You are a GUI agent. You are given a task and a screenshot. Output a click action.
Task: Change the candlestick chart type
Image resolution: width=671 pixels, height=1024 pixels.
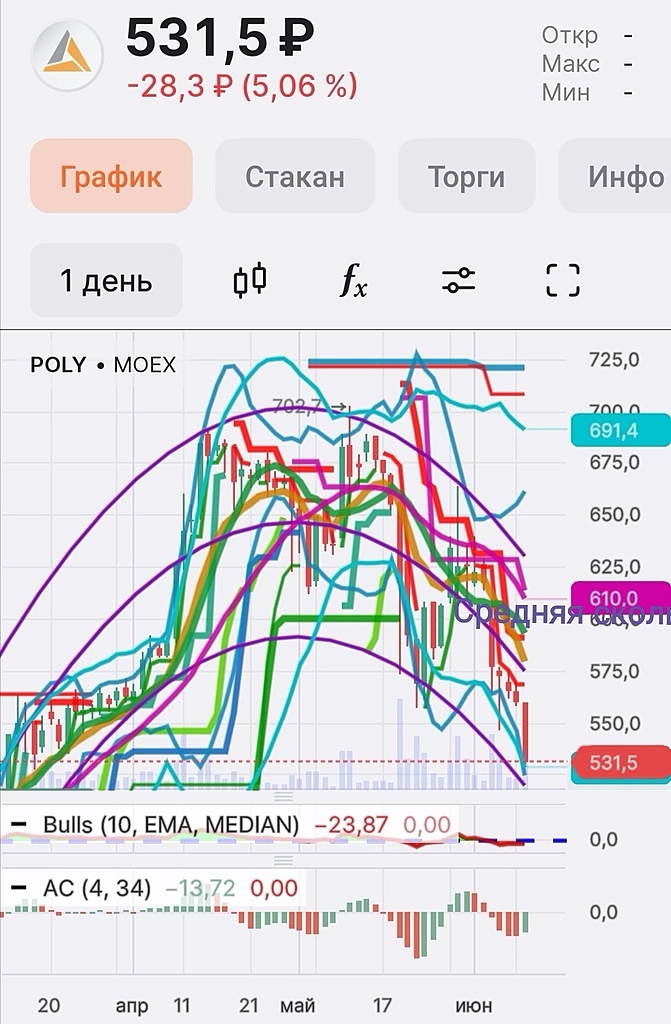coord(250,281)
